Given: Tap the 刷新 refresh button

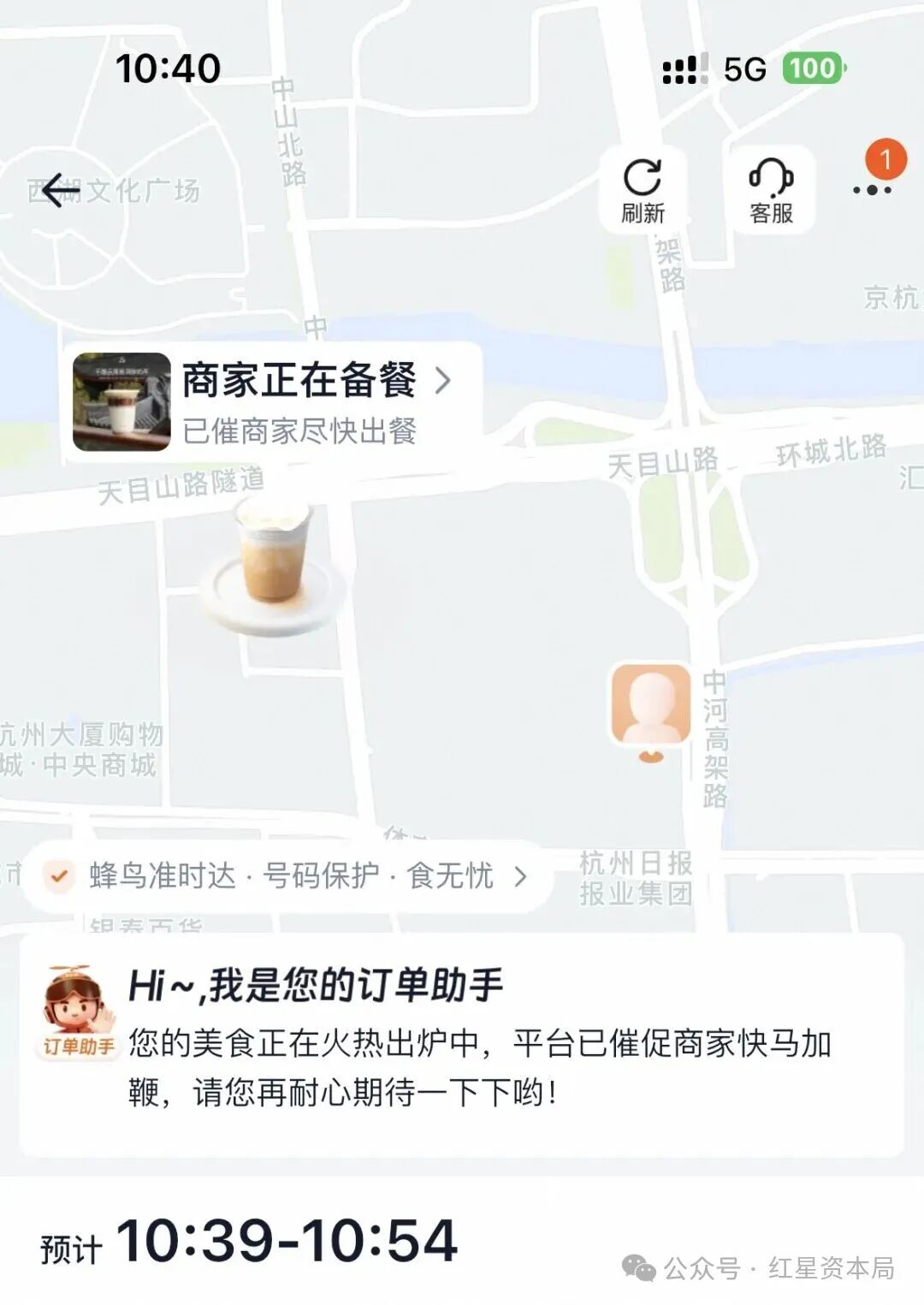Looking at the screenshot, I should (643, 190).
